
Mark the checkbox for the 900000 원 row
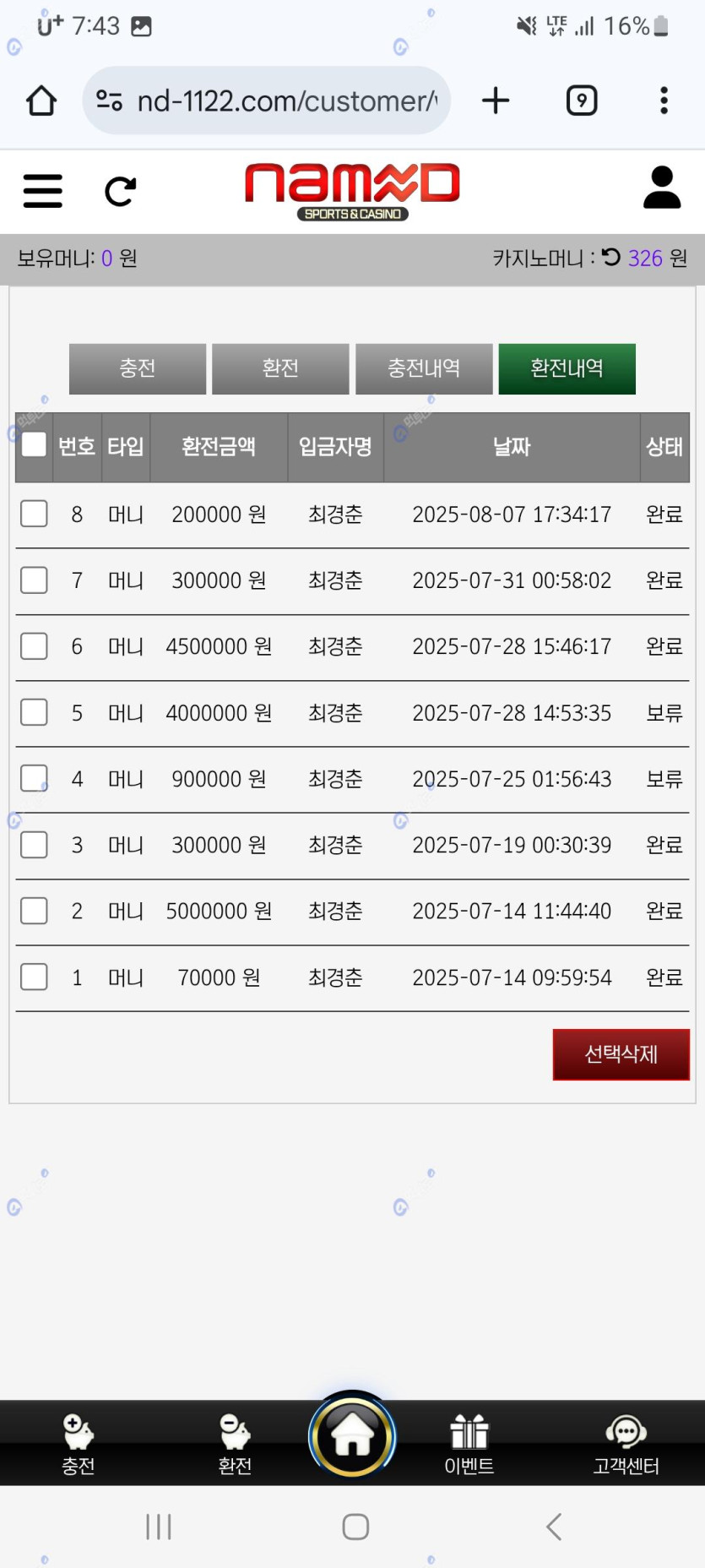coord(34,778)
